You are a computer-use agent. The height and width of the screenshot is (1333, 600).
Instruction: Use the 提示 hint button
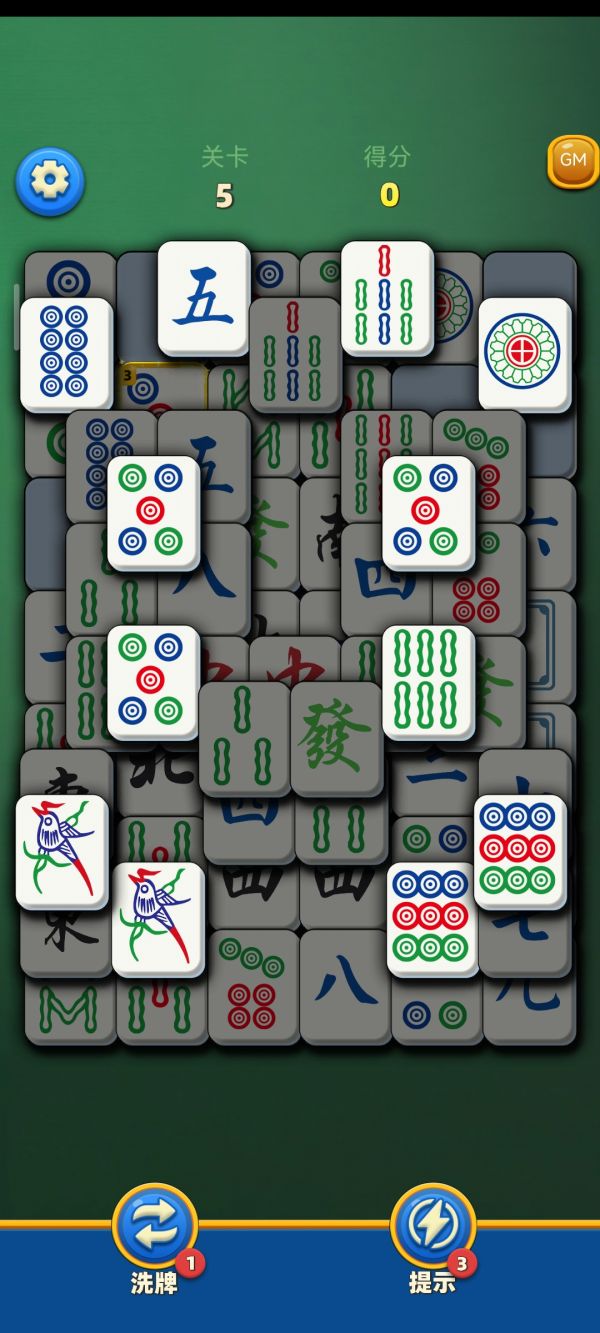[x=432, y=1227]
